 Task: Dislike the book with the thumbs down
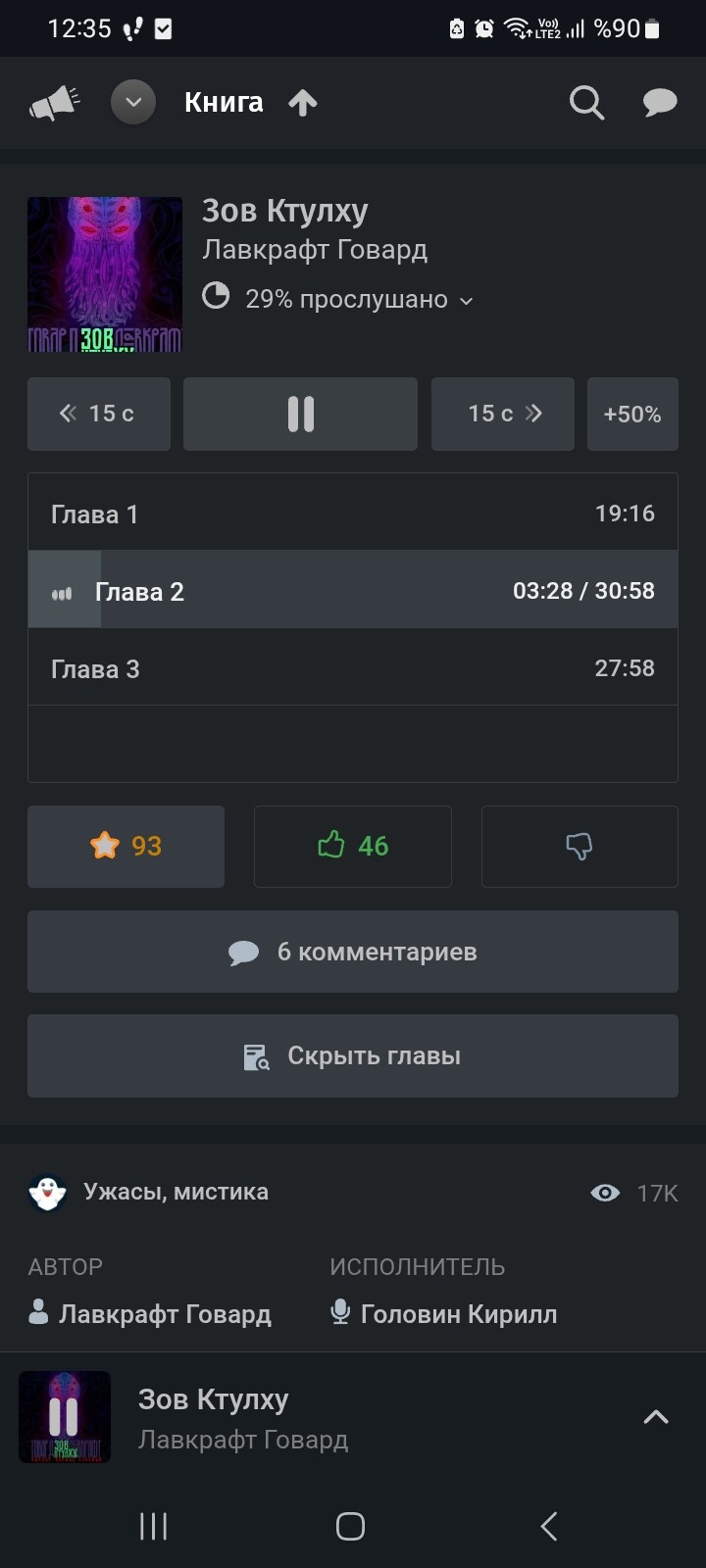point(580,846)
